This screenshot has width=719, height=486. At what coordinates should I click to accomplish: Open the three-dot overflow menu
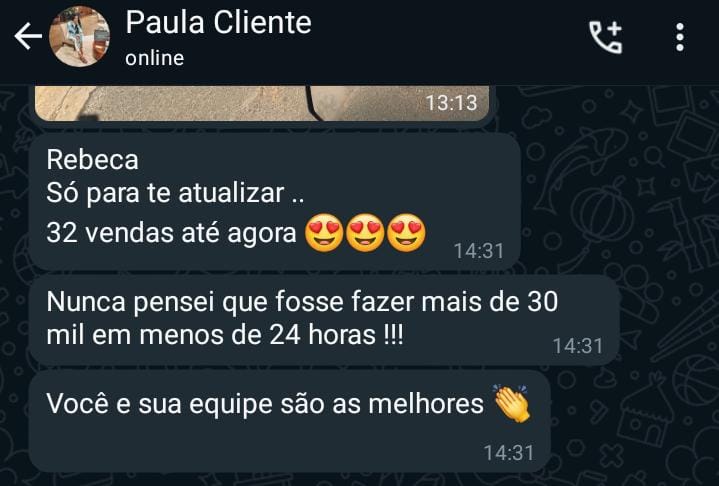coord(680,37)
